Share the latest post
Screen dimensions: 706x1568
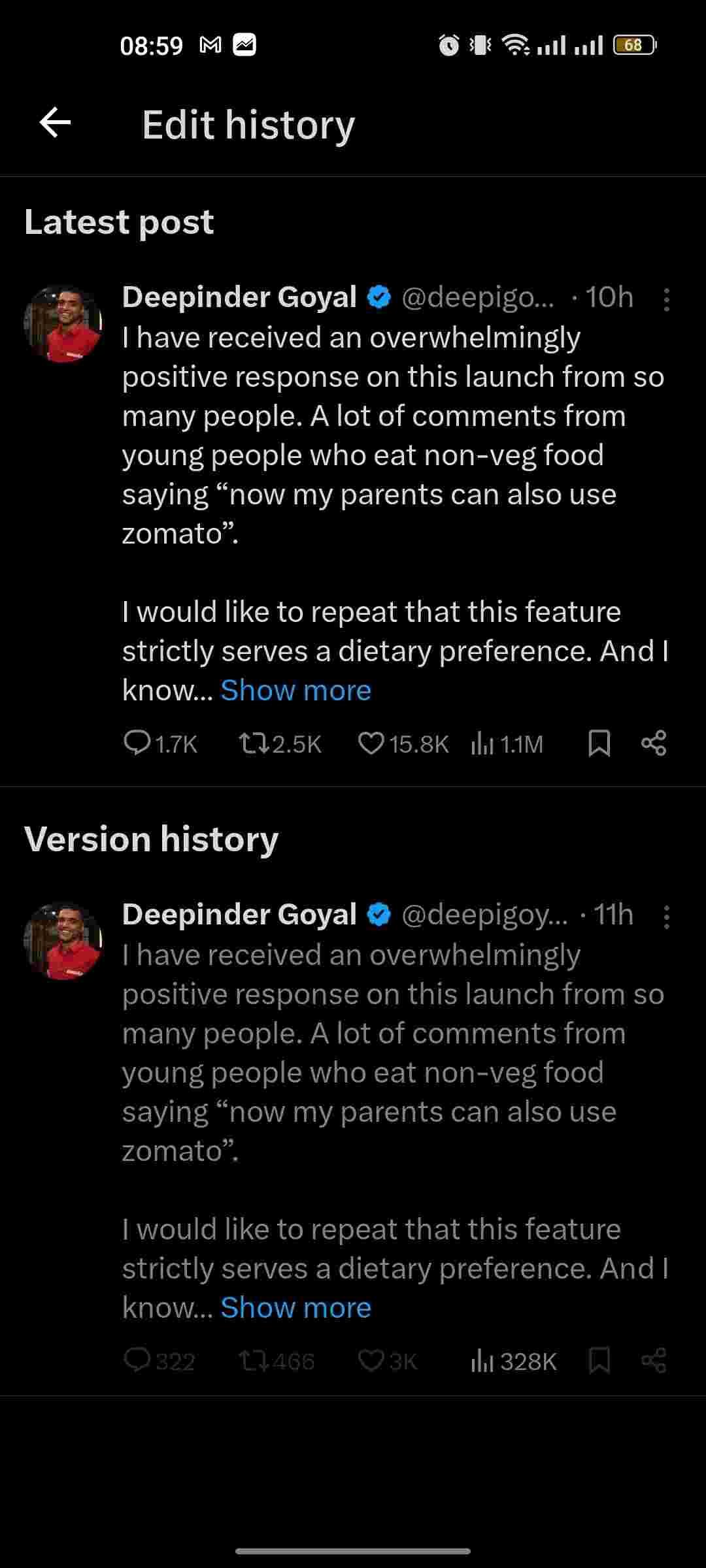[x=654, y=743]
